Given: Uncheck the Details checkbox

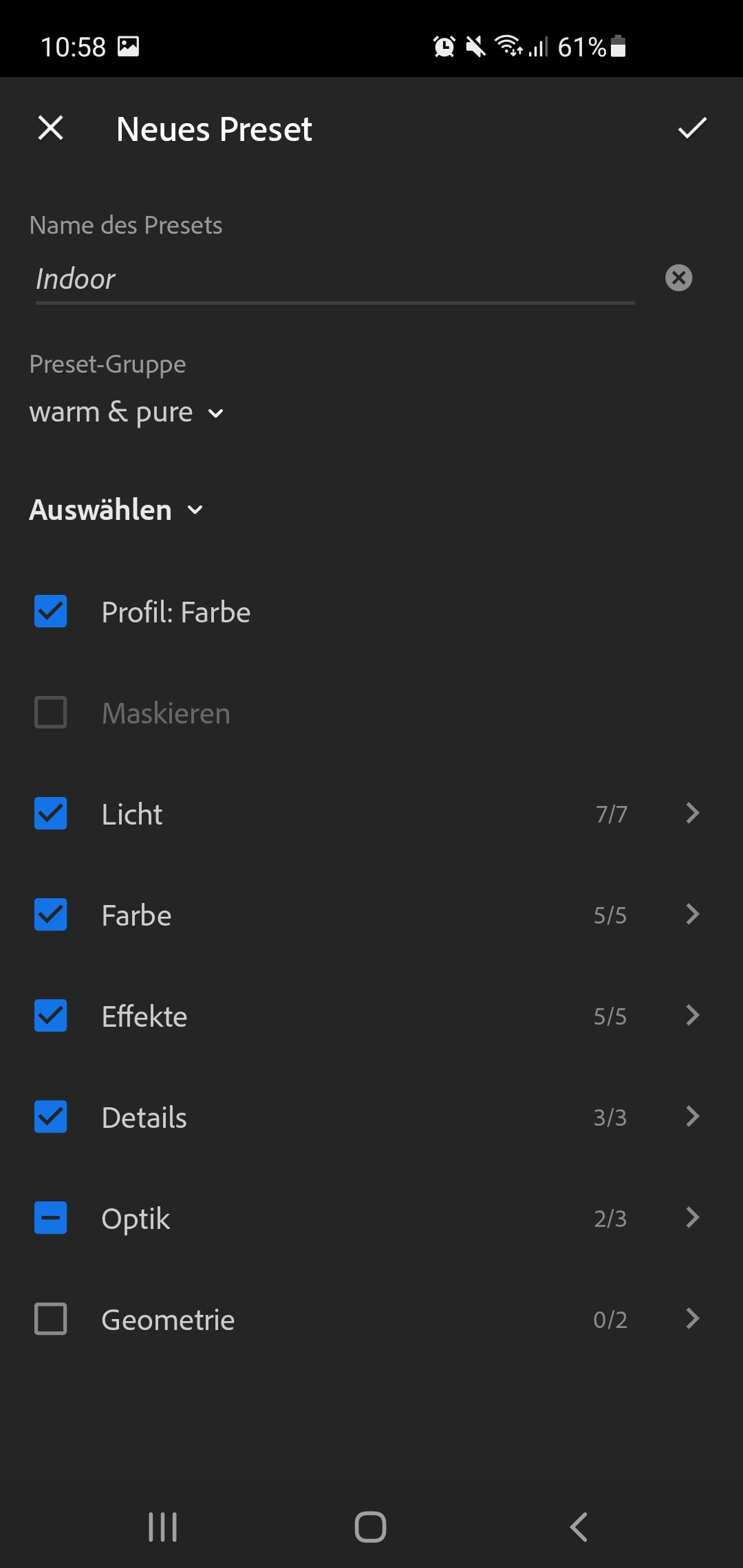Looking at the screenshot, I should (x=51, y=1117).
